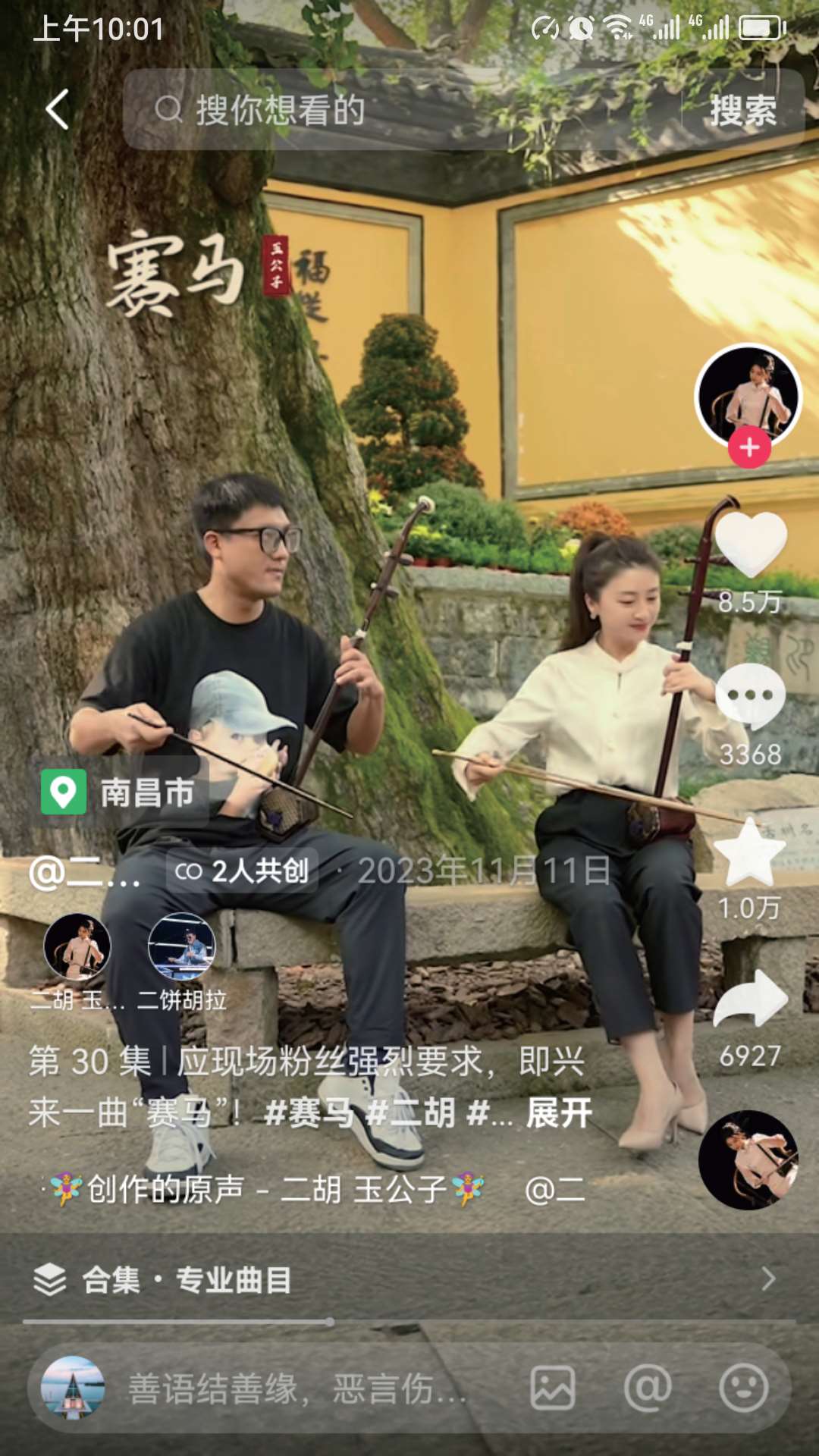
Task: Open the emoji picker
Action: click(743, 1389)
